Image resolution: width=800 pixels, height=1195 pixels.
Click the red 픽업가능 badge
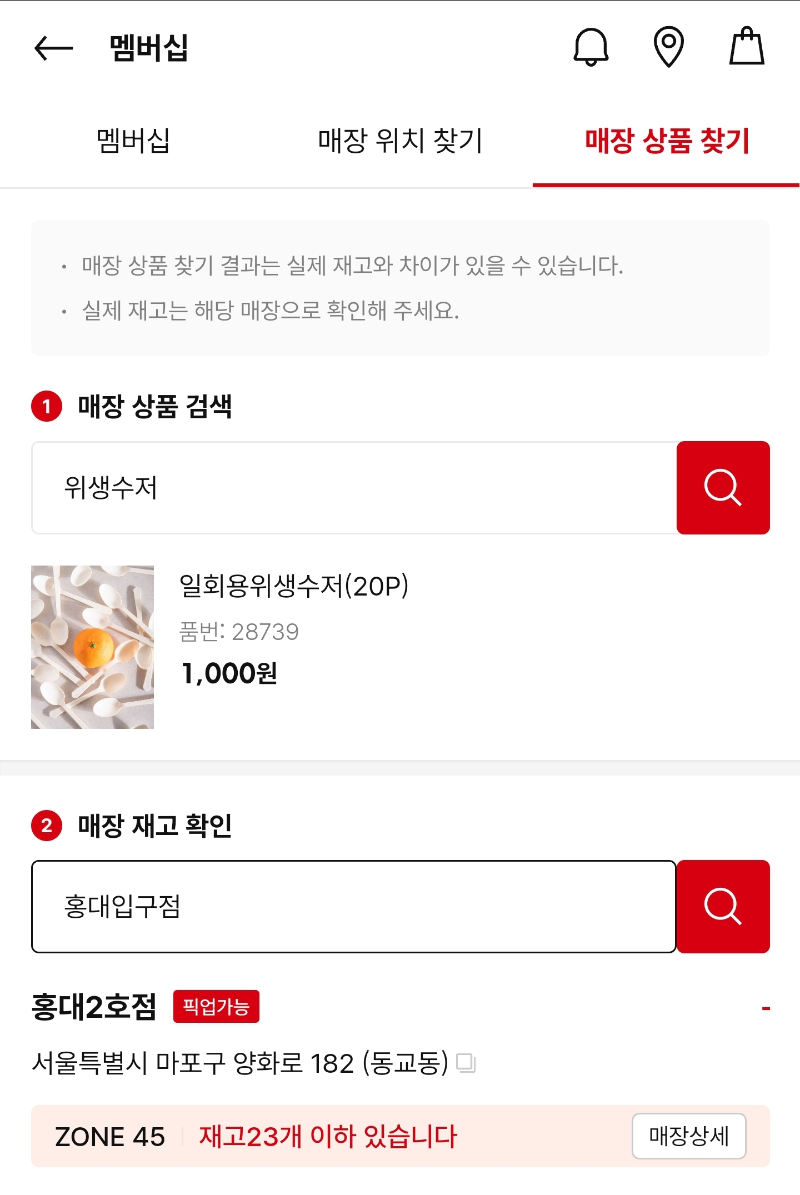[216, 1008]
